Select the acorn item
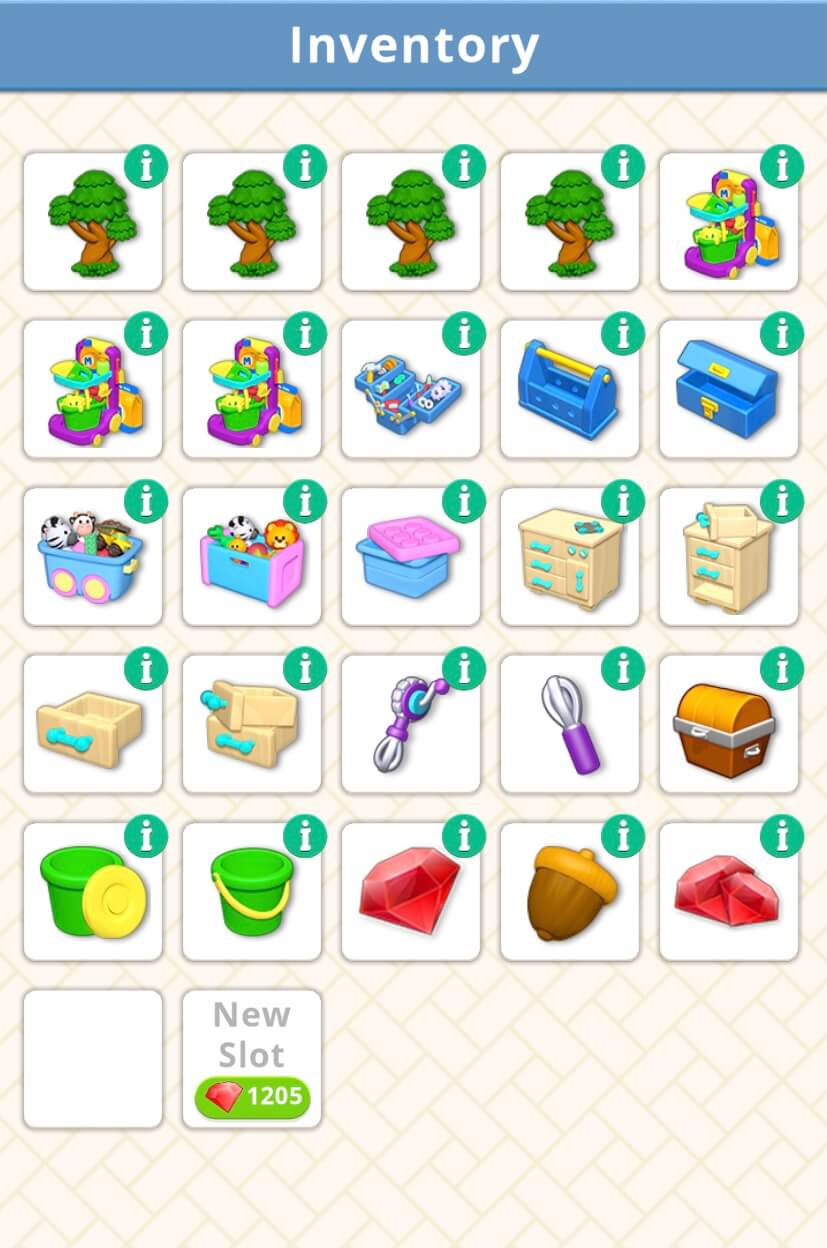Viewport: 827px width, 1248px height. 569,893
